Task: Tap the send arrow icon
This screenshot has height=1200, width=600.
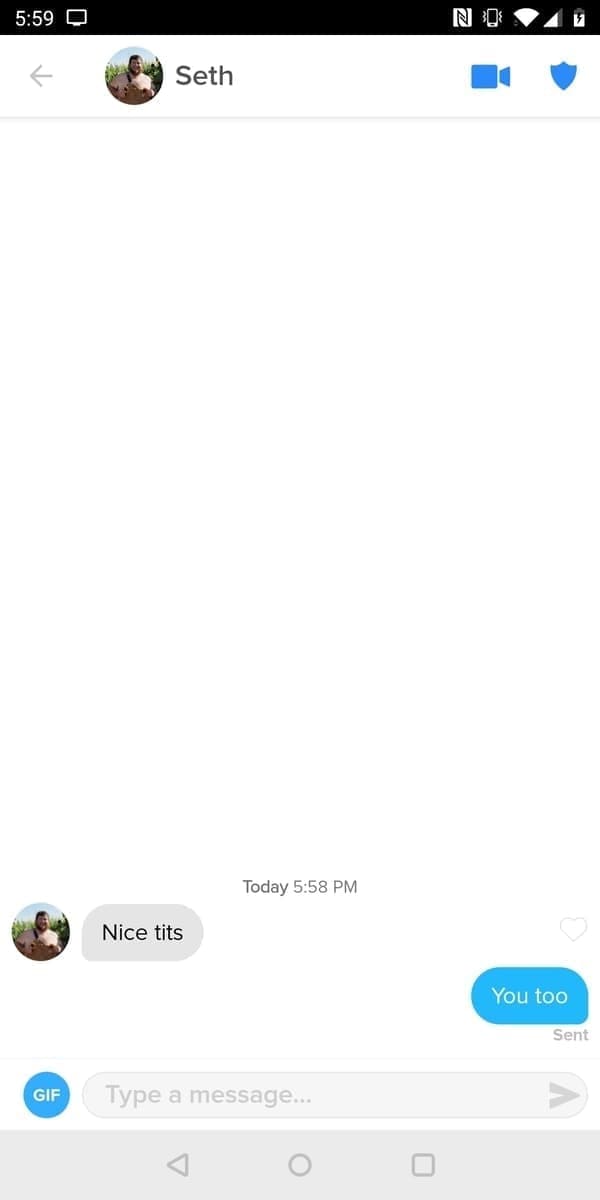Action: tap(564, 1096)
